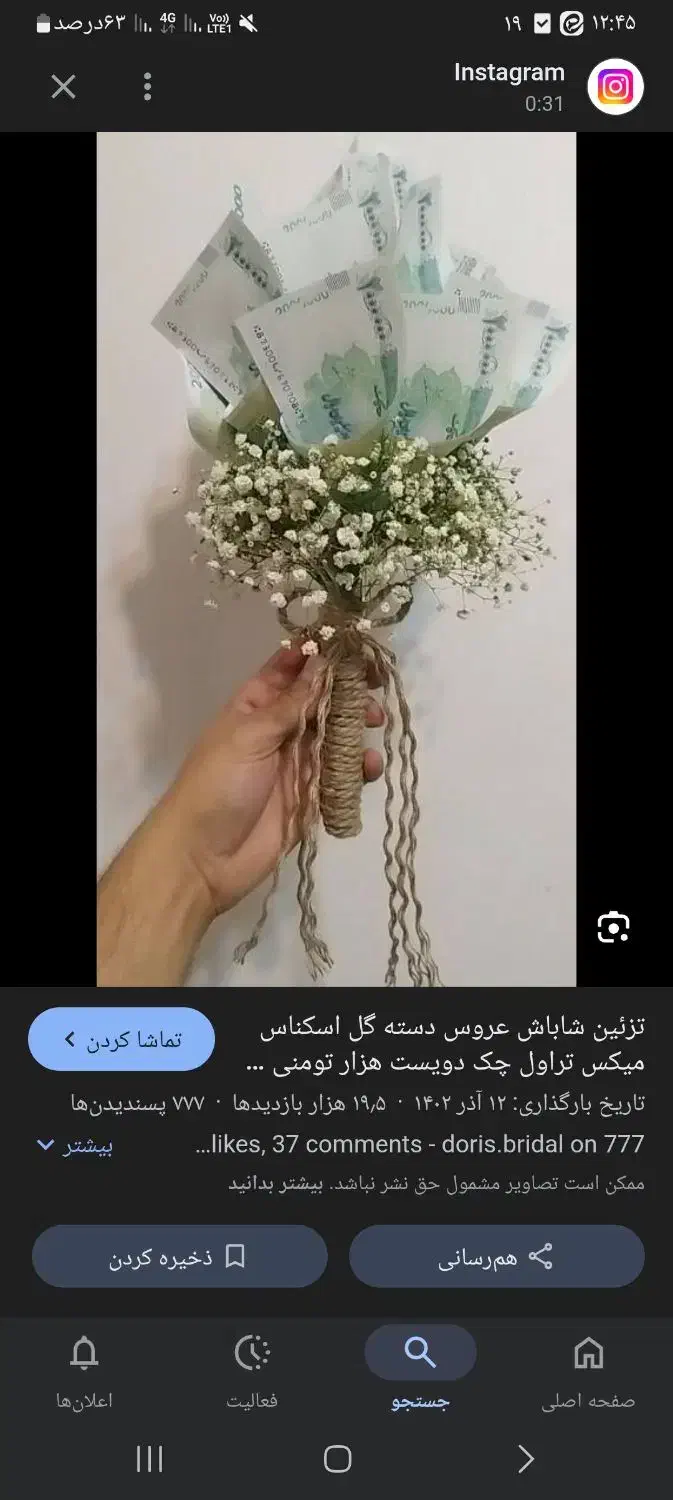Tap the تماشا کردن watch button
Image resolution: width=673 pixels, height=1500 pixels.
tap(121, 1039)
